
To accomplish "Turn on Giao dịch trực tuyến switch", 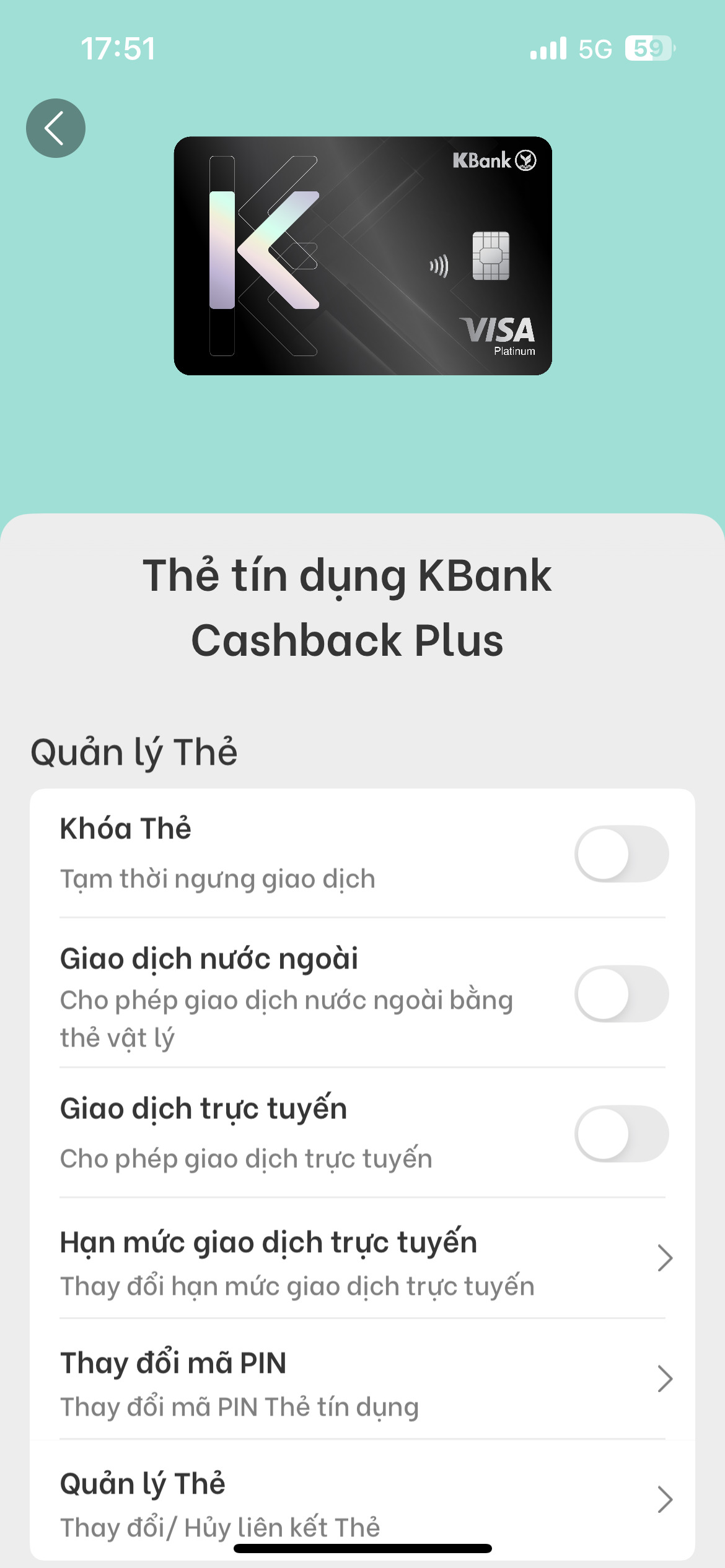I will (621, 1133).
